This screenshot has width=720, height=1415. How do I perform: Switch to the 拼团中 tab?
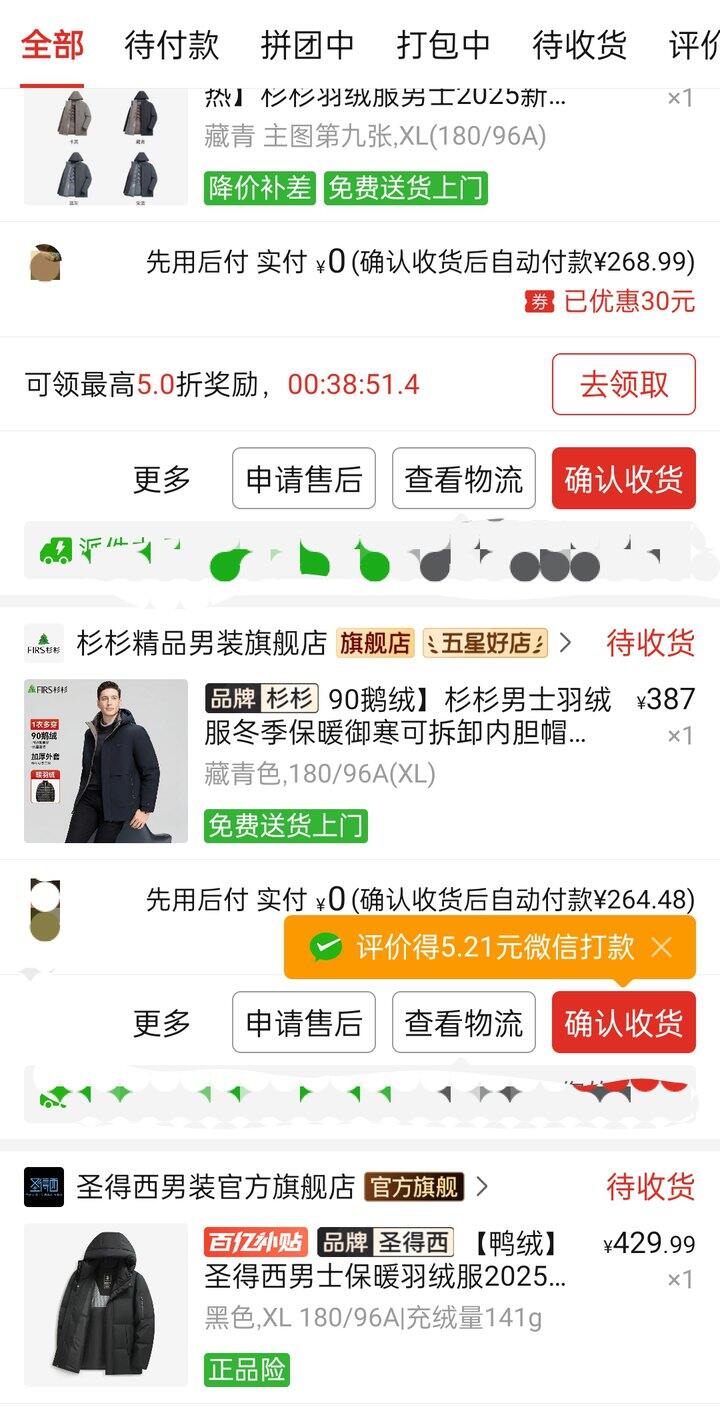307,45
